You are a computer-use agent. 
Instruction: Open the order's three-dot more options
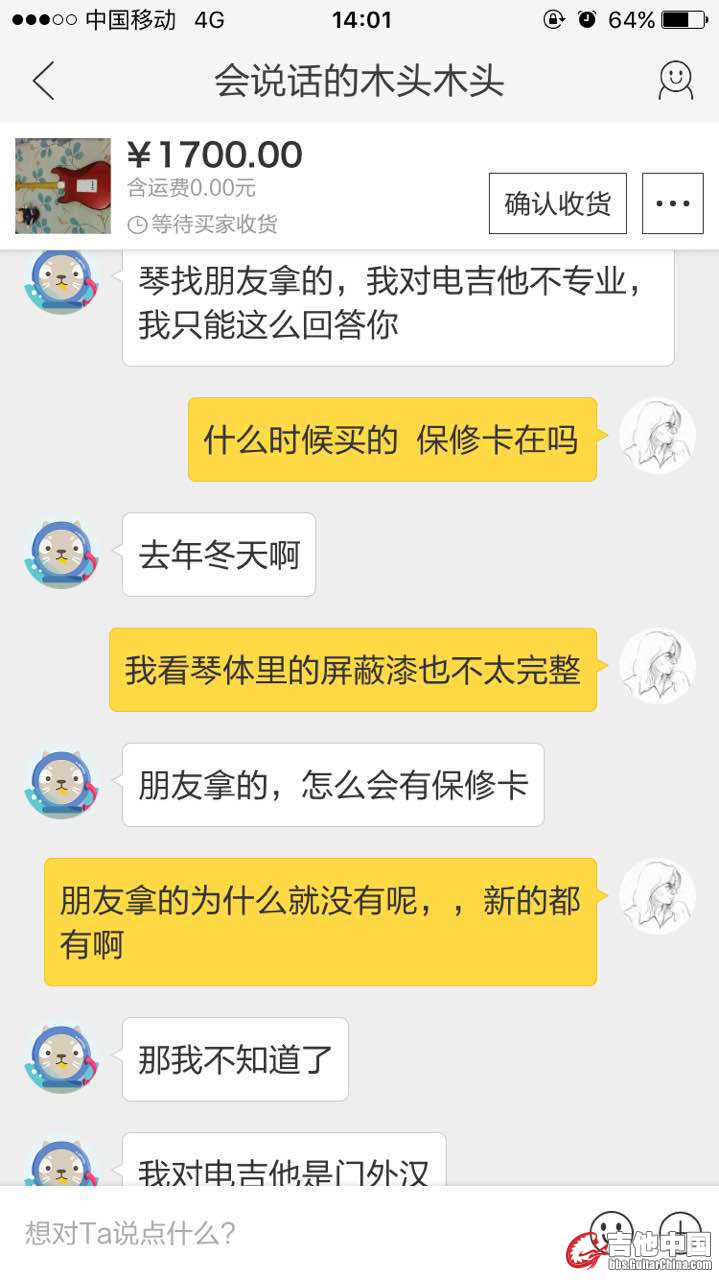click(x=672, y=204)
